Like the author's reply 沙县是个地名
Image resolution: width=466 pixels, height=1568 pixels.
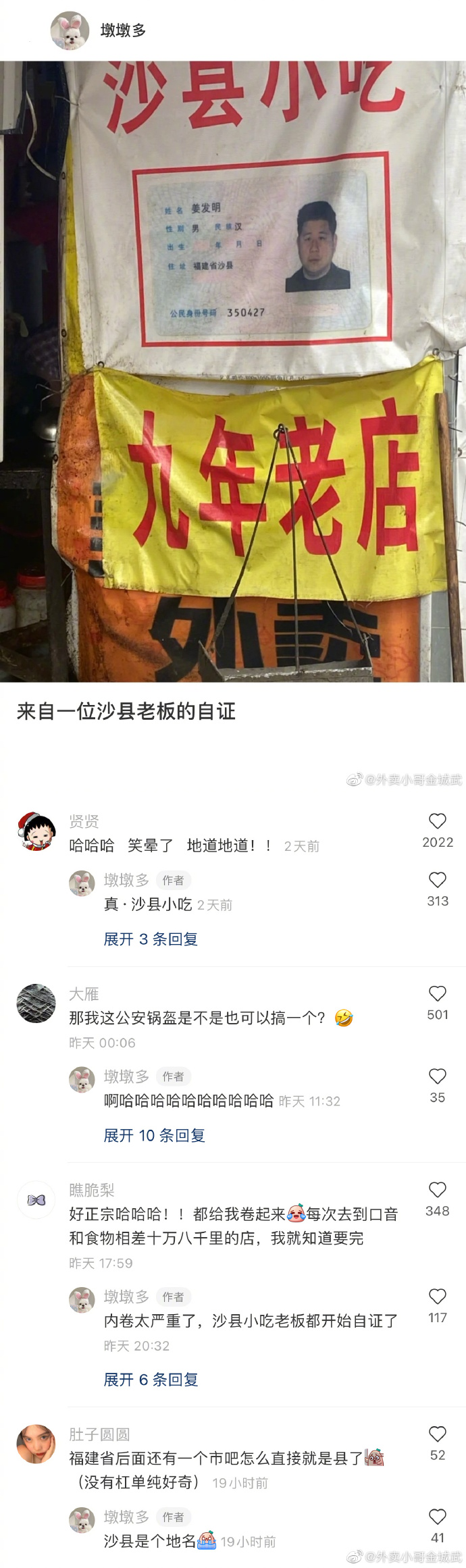[x=438, y=1517]
